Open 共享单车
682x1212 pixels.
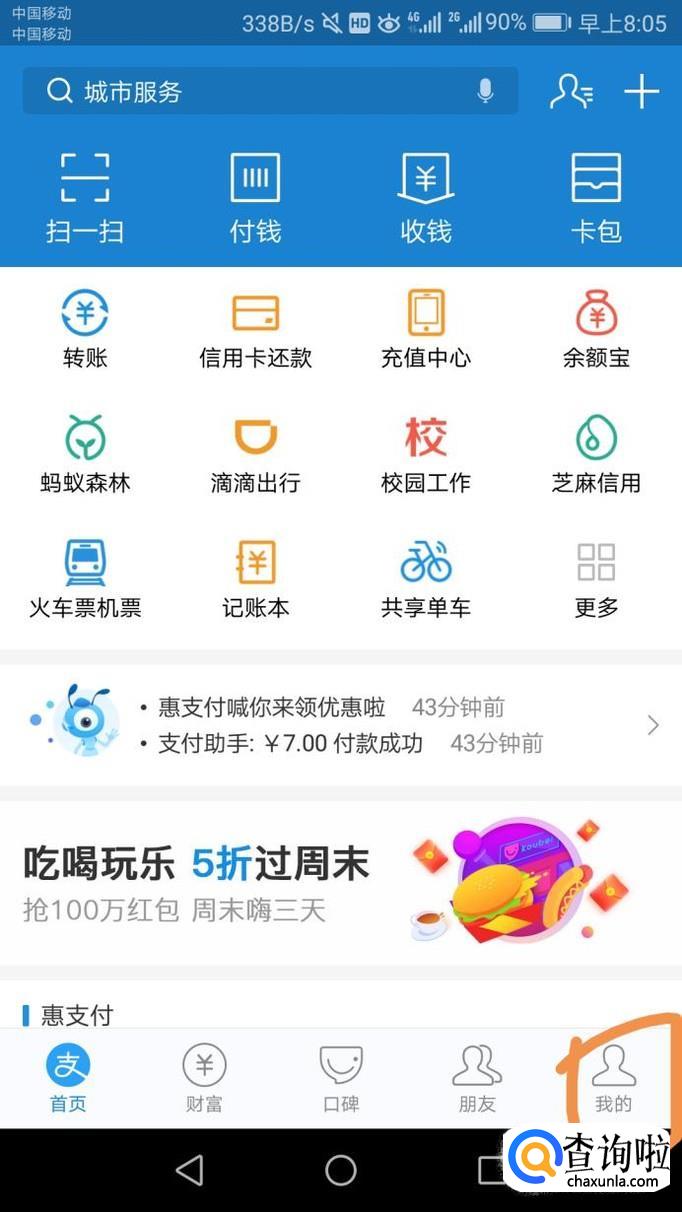point(426,579)
